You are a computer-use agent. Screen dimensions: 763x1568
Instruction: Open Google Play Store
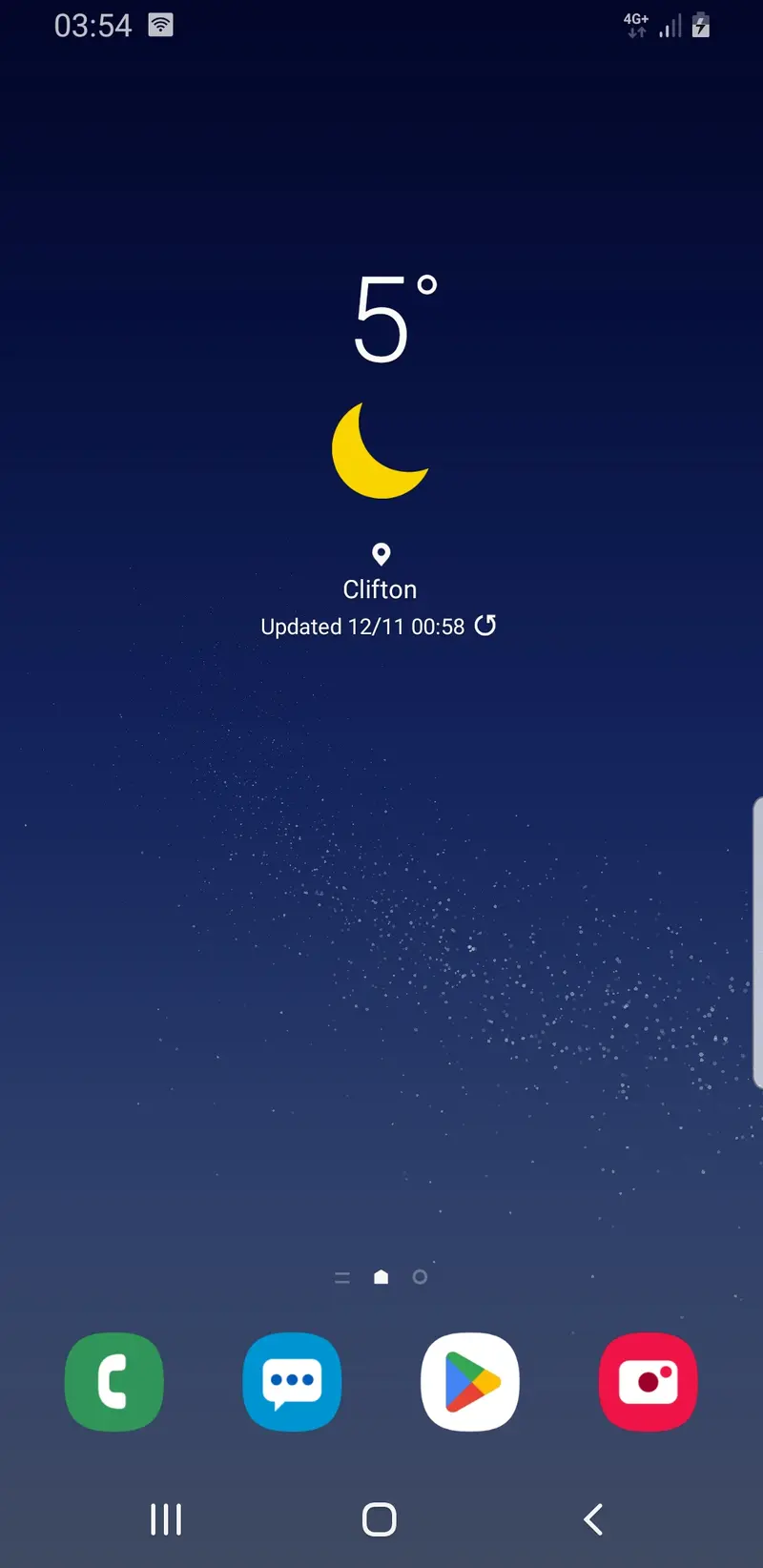tap(470, 1381)
